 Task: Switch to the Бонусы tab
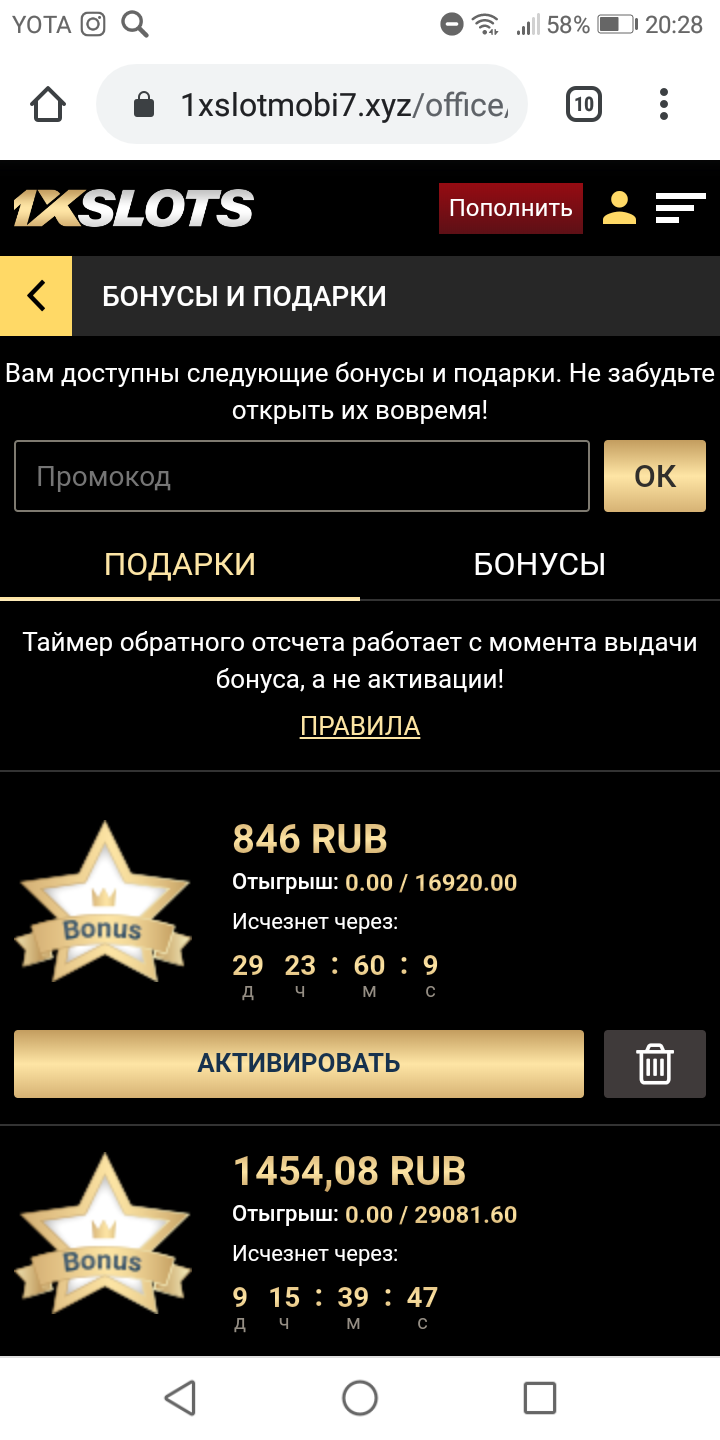pos(539,564)
